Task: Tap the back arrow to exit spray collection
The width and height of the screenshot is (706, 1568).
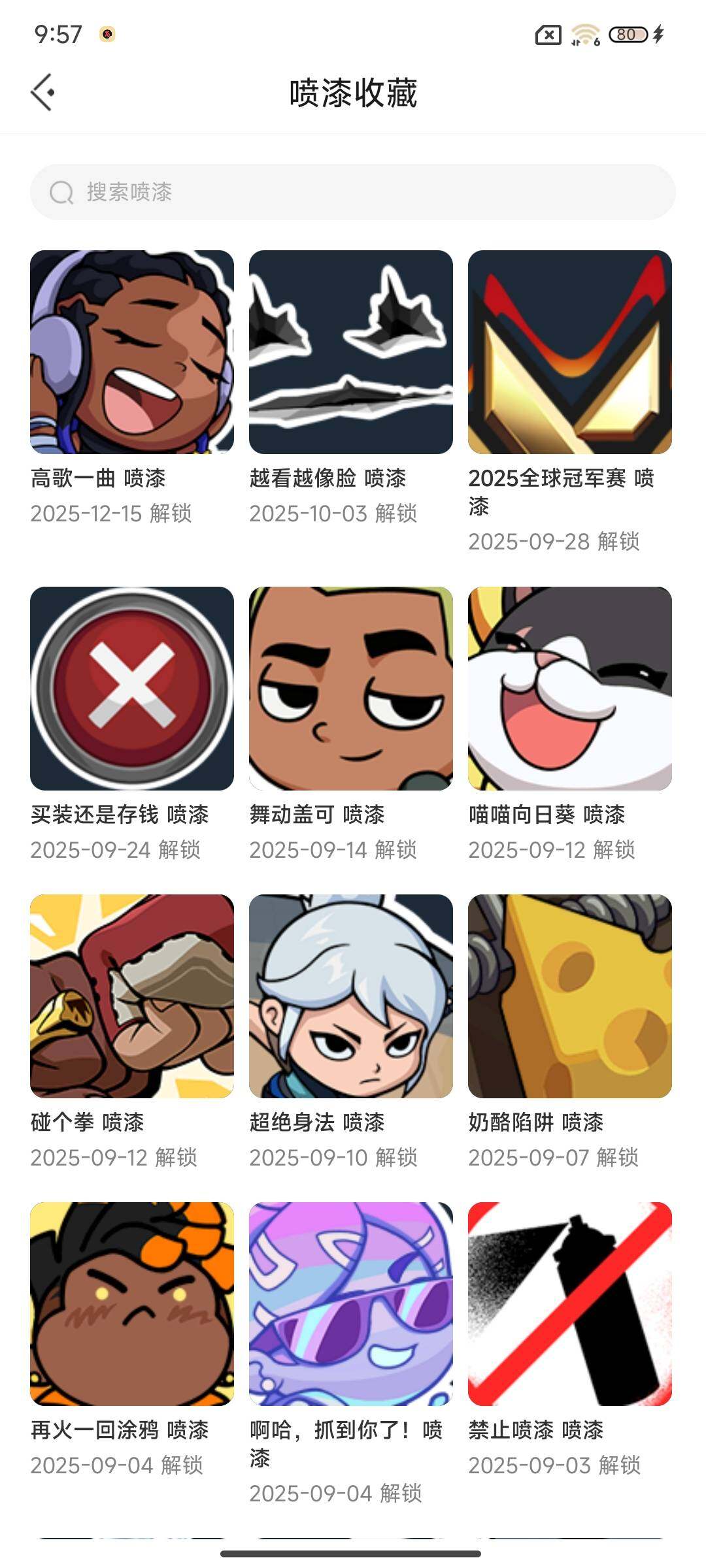Action: [44, 91]
